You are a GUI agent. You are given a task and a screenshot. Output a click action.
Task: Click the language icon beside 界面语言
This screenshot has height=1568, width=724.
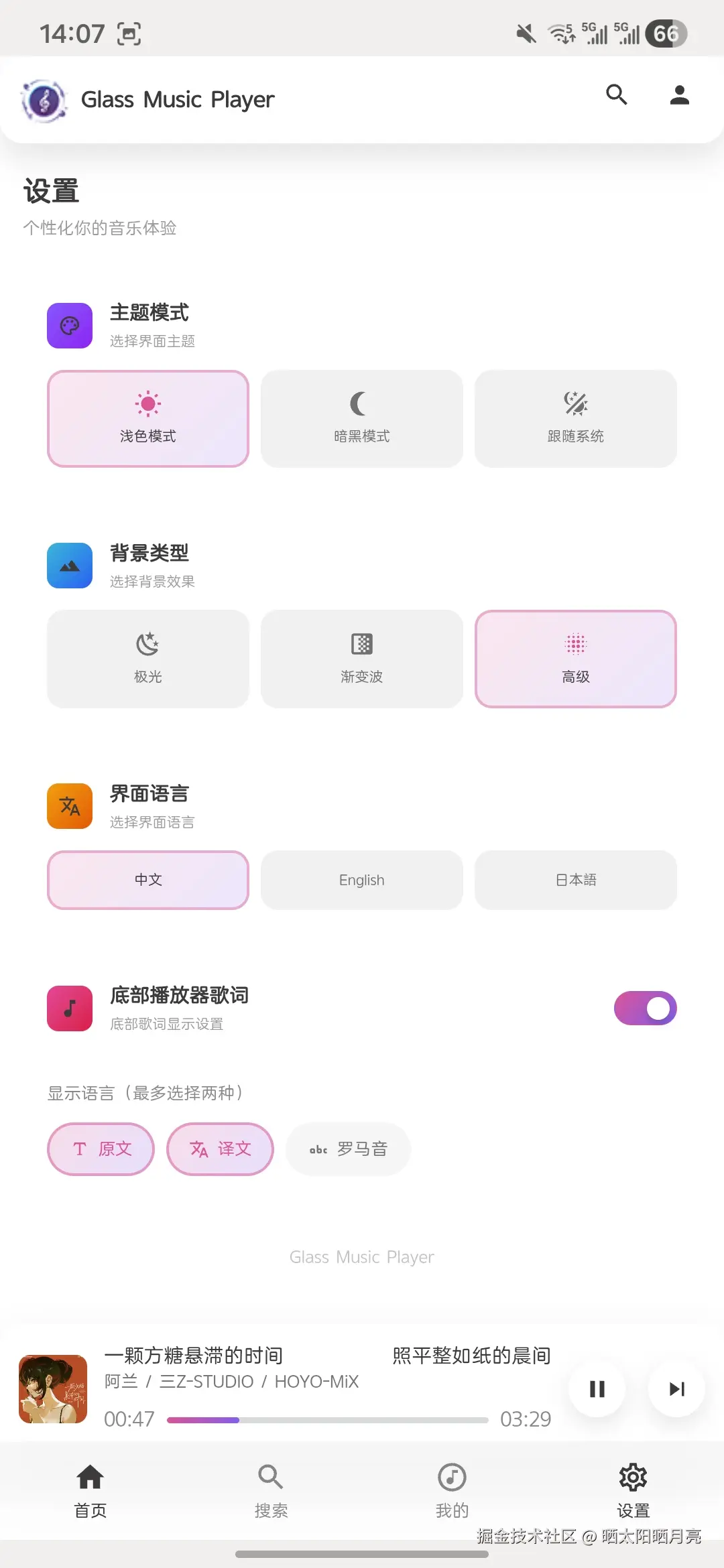click(x=69, y=806)
